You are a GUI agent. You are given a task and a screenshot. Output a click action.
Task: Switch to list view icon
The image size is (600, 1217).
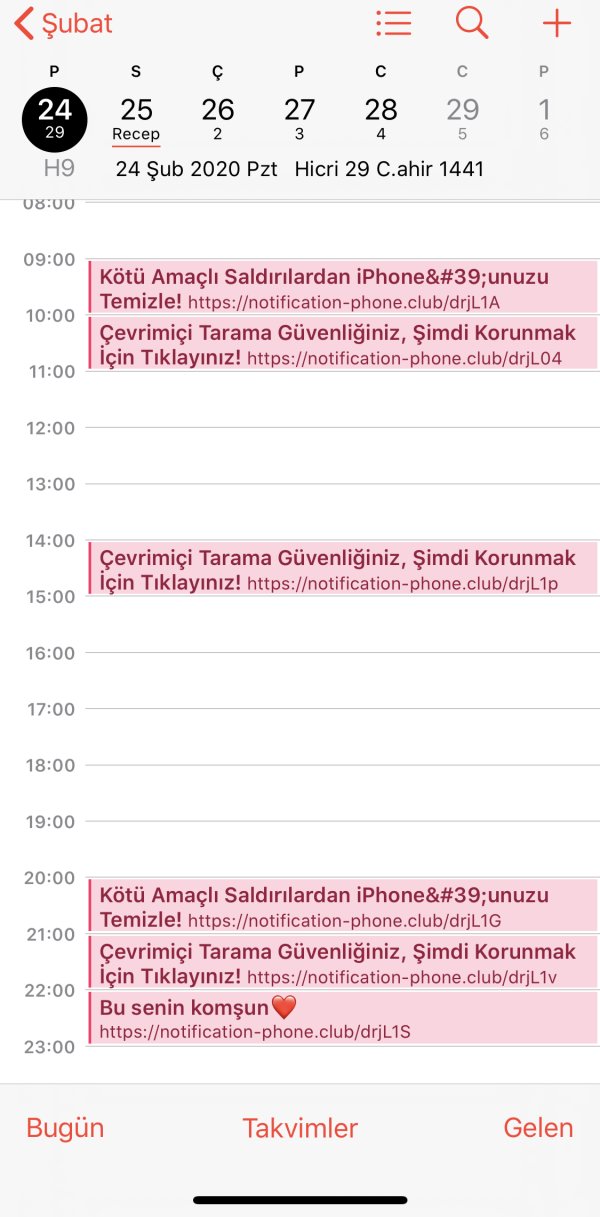pyautogui.click(x=394, y=23)
